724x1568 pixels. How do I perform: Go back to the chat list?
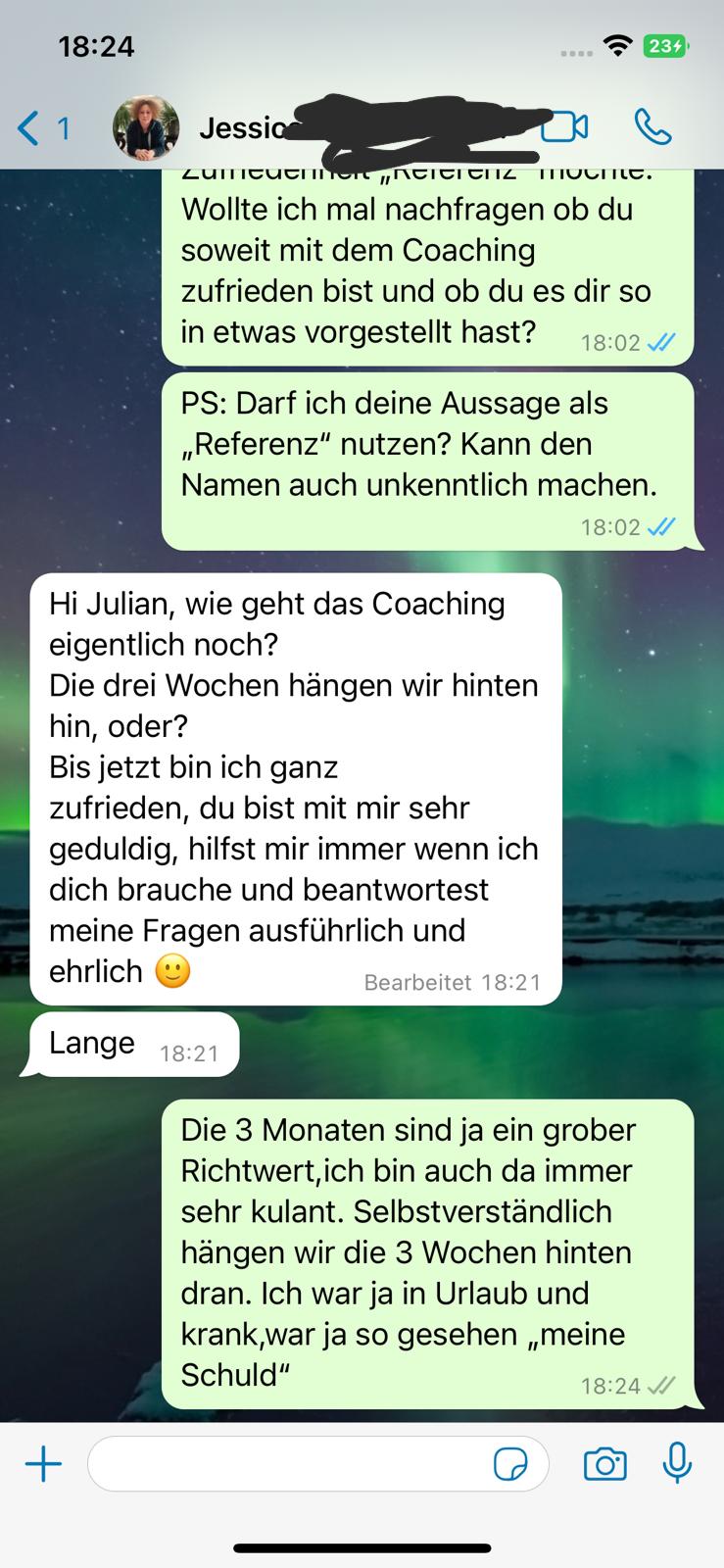point(39,128)
